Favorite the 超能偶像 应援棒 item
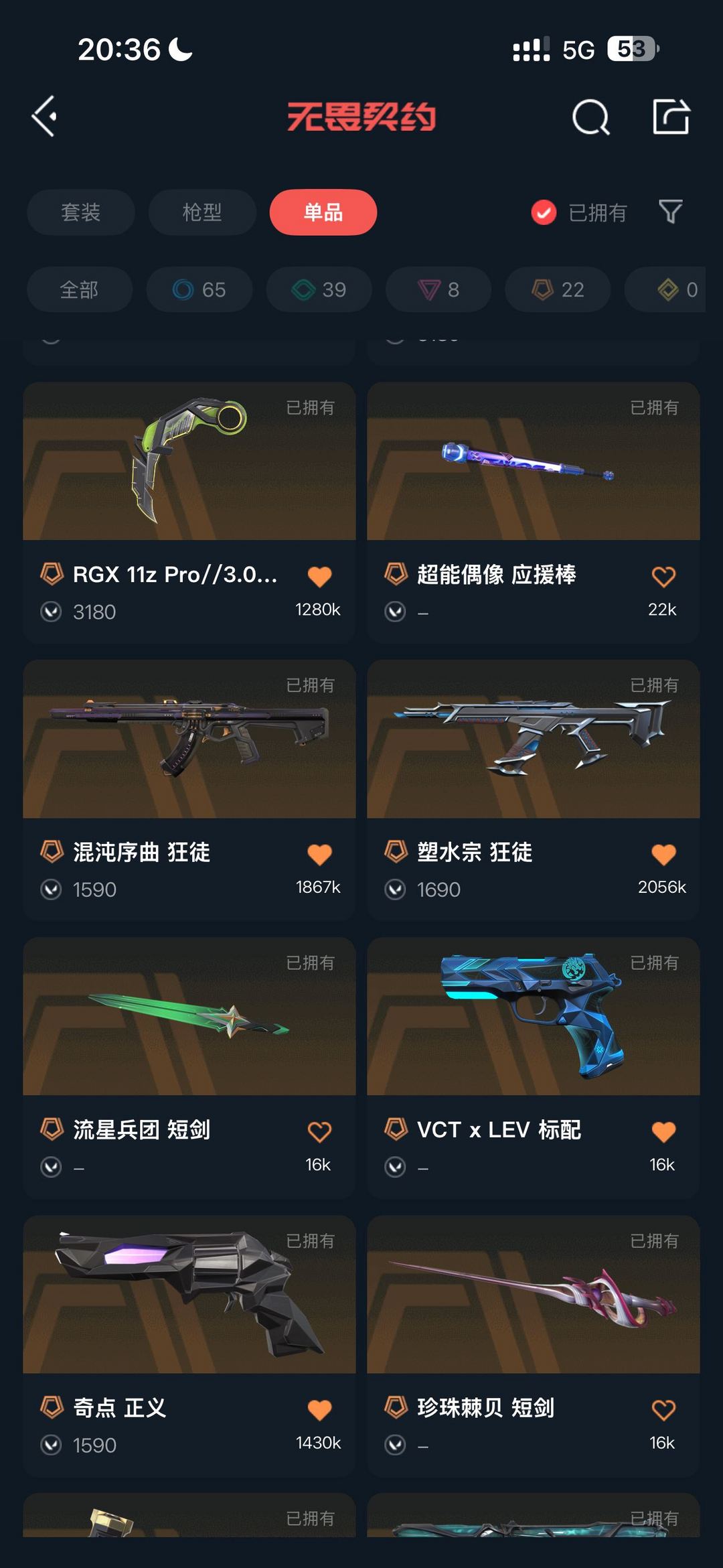This screenshot has height=1568, width=723. coord(663,577)
